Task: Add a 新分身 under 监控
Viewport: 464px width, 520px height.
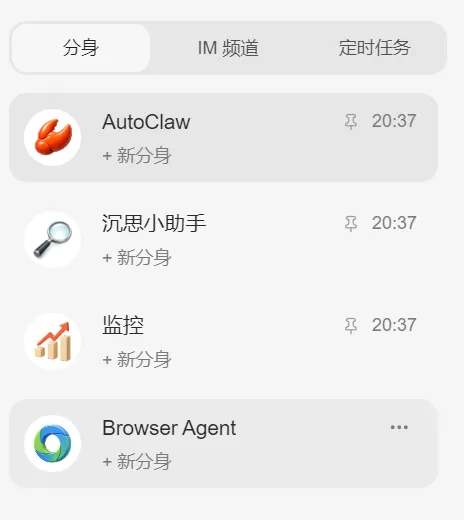Action: pos(137,359)
